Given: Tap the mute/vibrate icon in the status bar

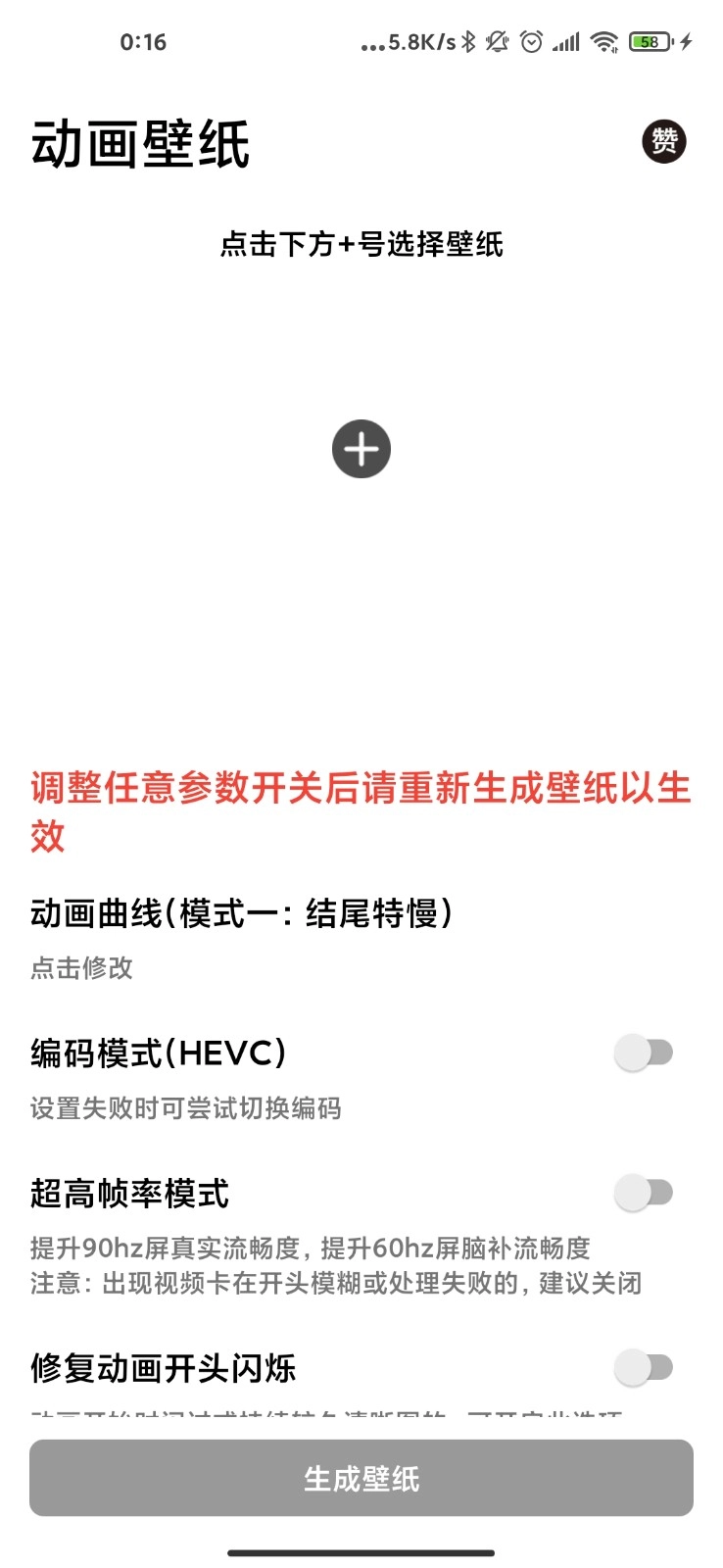Looking at the screenshot, I should [498, 42].
